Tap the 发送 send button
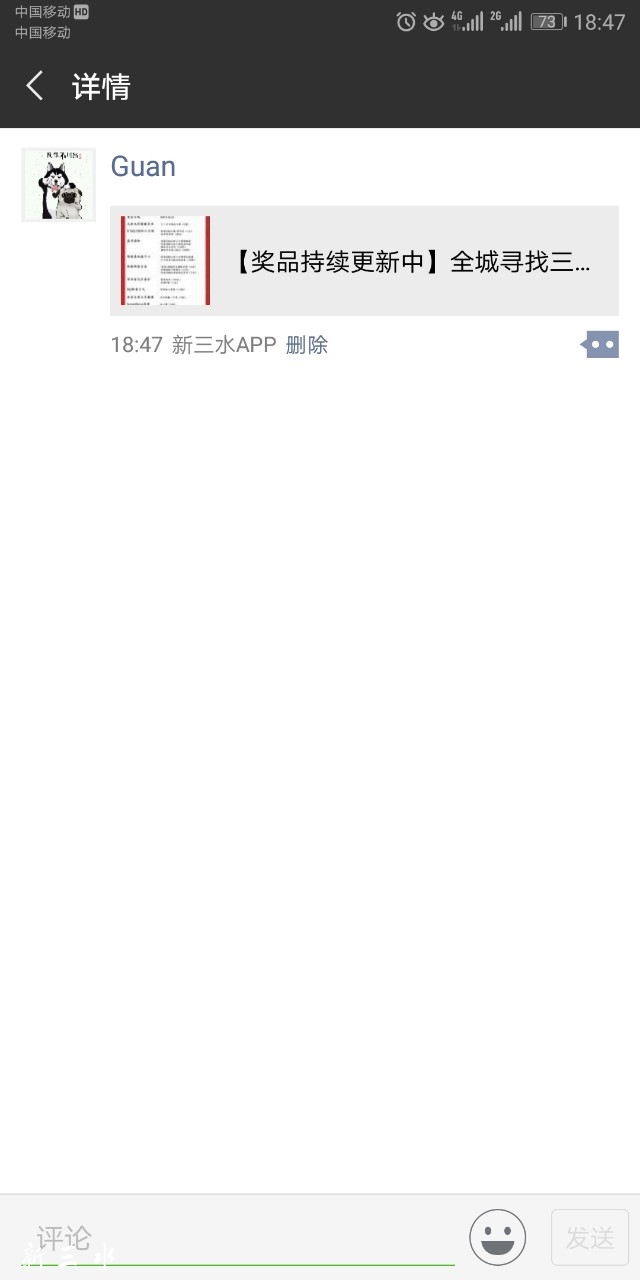The width and height of the screenshot is (640, 1280). point(590,1238)
